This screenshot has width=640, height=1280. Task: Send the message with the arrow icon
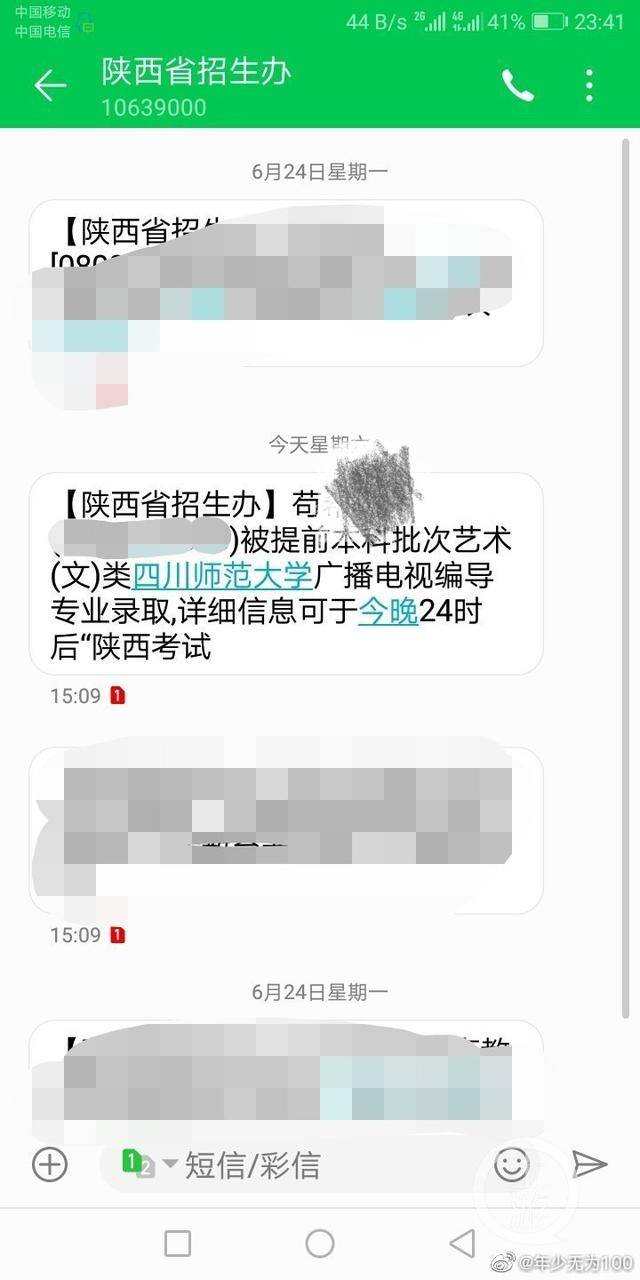[x=589, y=1164]
